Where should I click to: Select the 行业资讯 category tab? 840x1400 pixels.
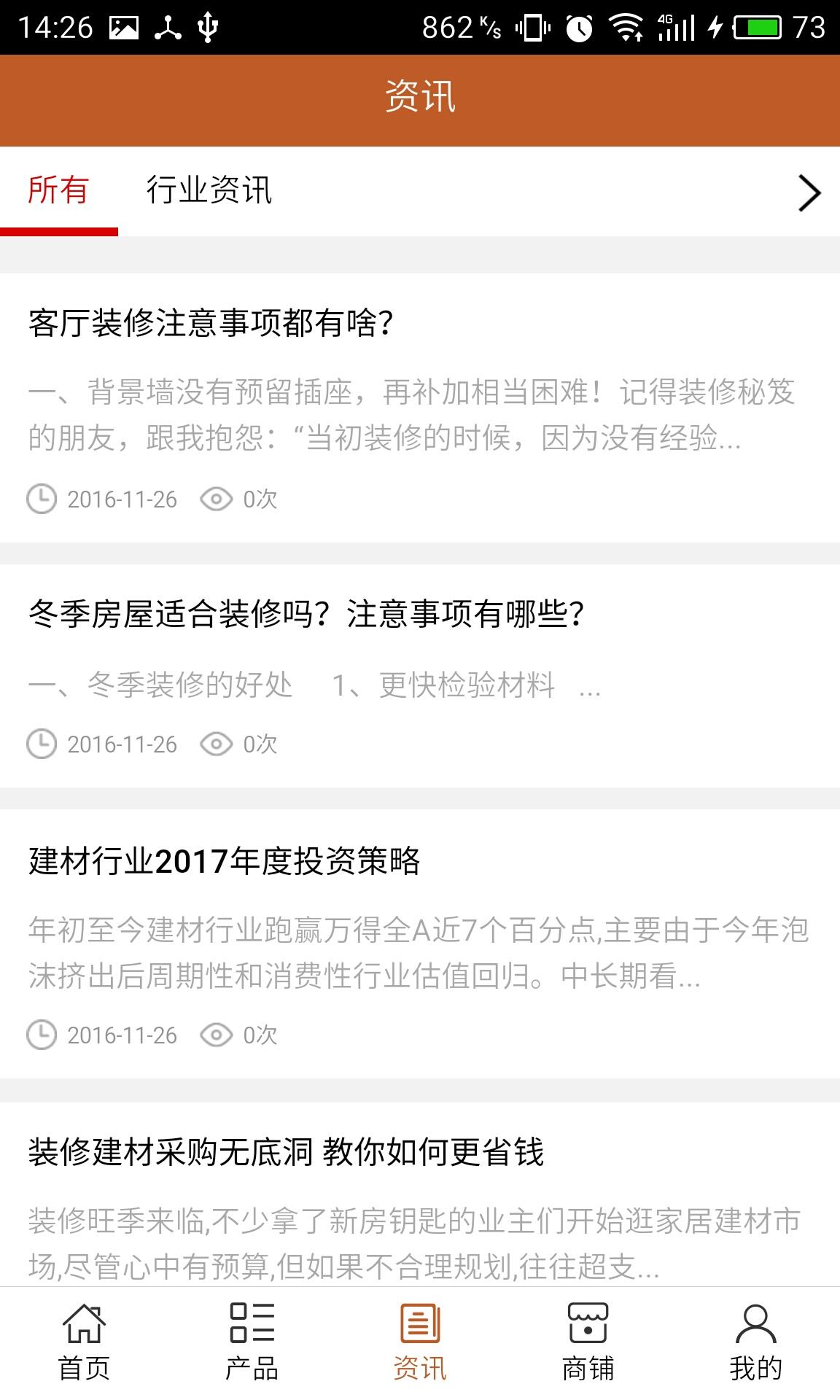point(209,191)
